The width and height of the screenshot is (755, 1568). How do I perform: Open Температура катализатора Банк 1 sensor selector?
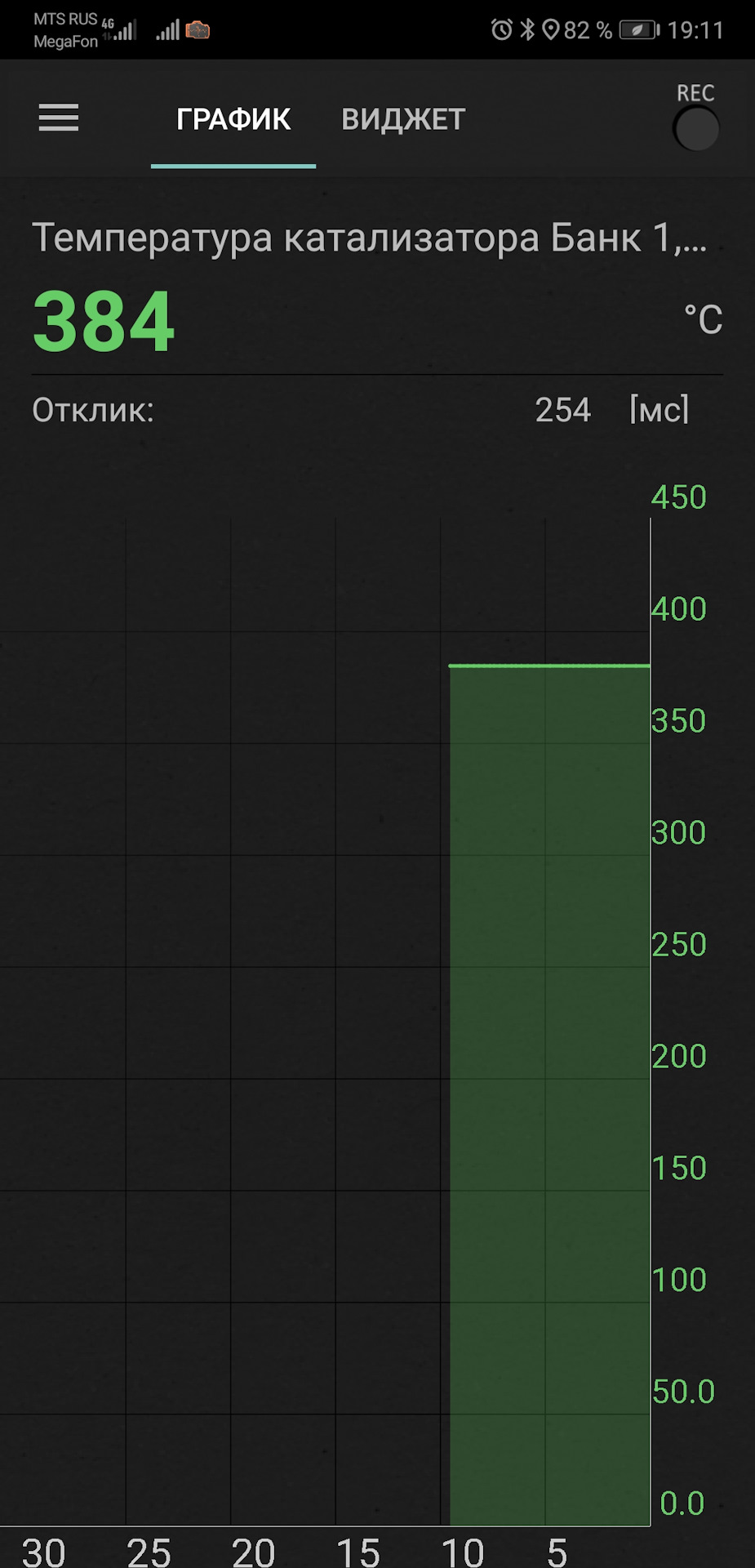pos(369,238)
